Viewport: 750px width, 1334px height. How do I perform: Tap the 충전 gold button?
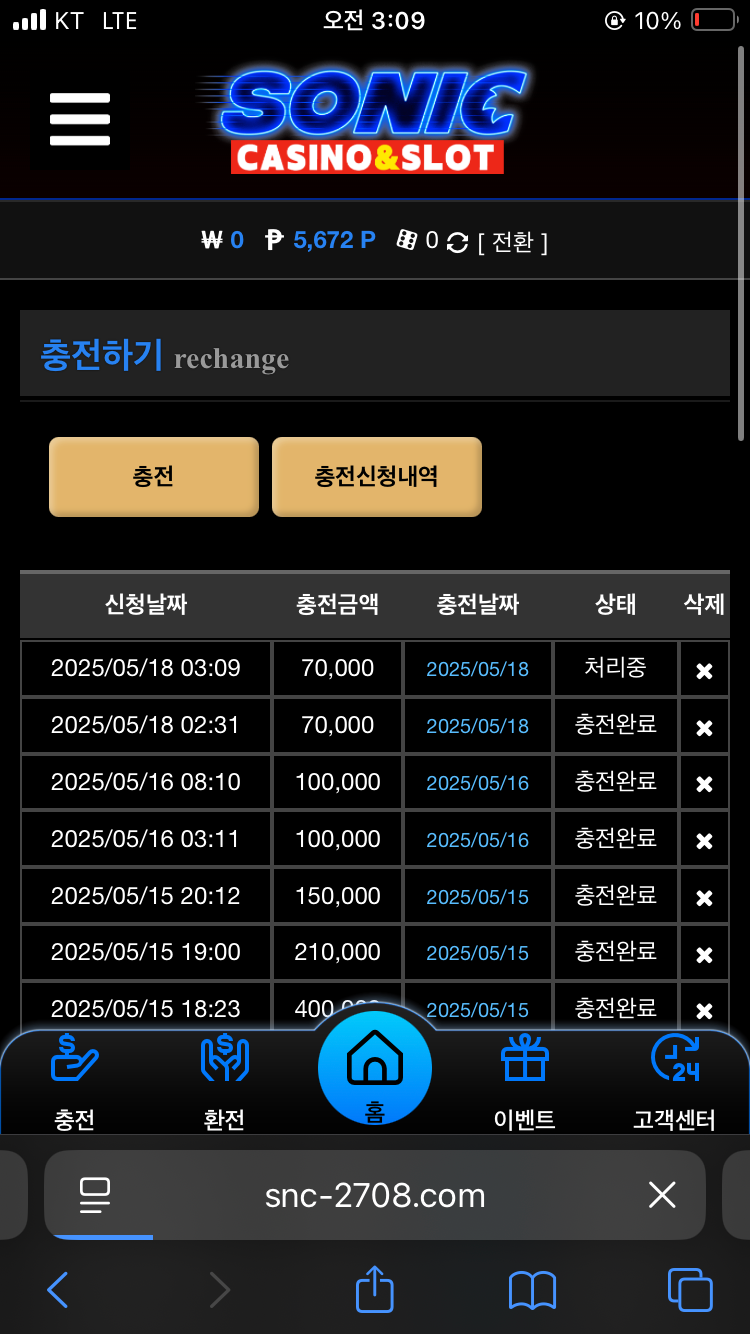click(x=154, y=477)
